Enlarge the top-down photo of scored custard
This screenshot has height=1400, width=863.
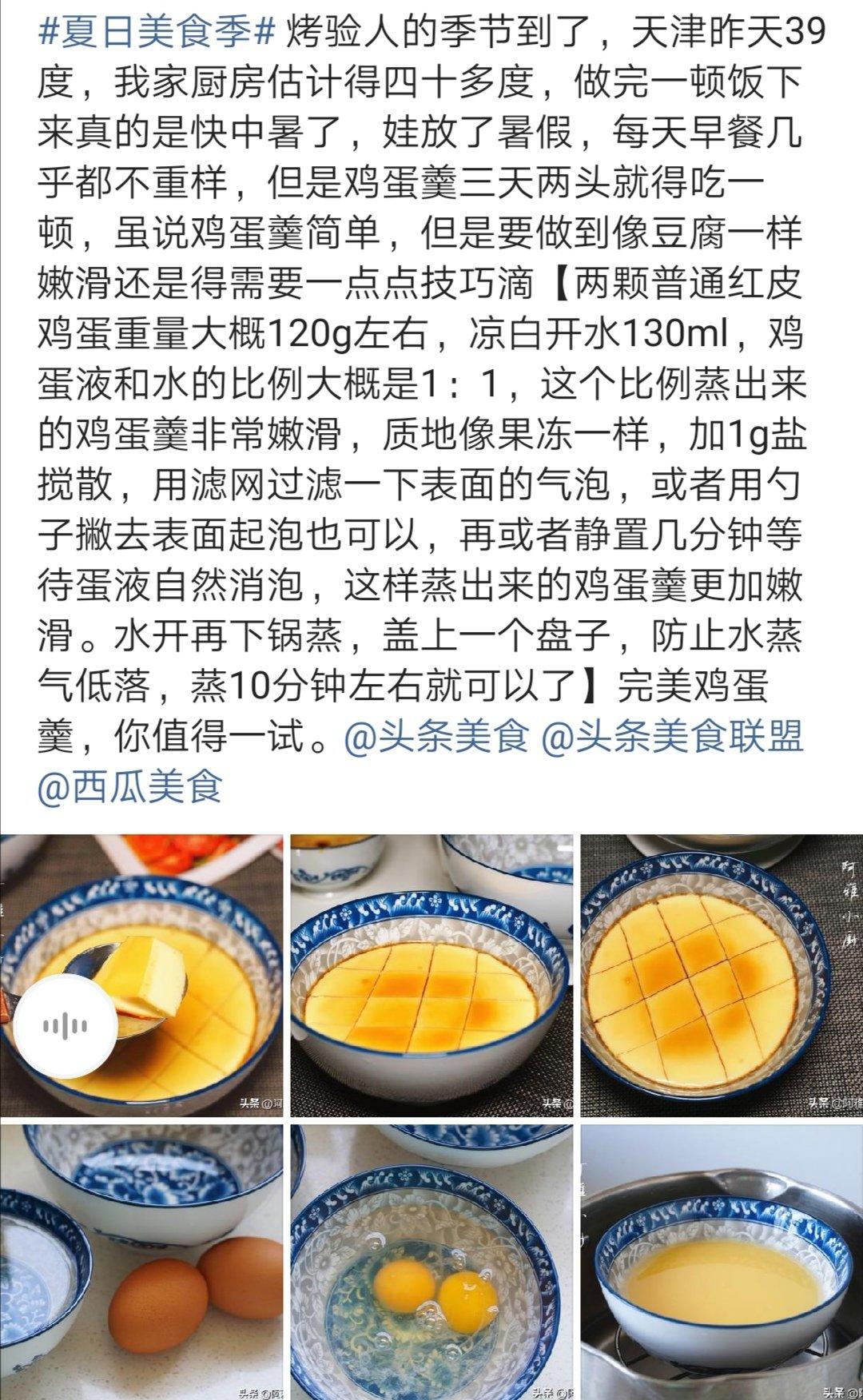click(722, 975)
